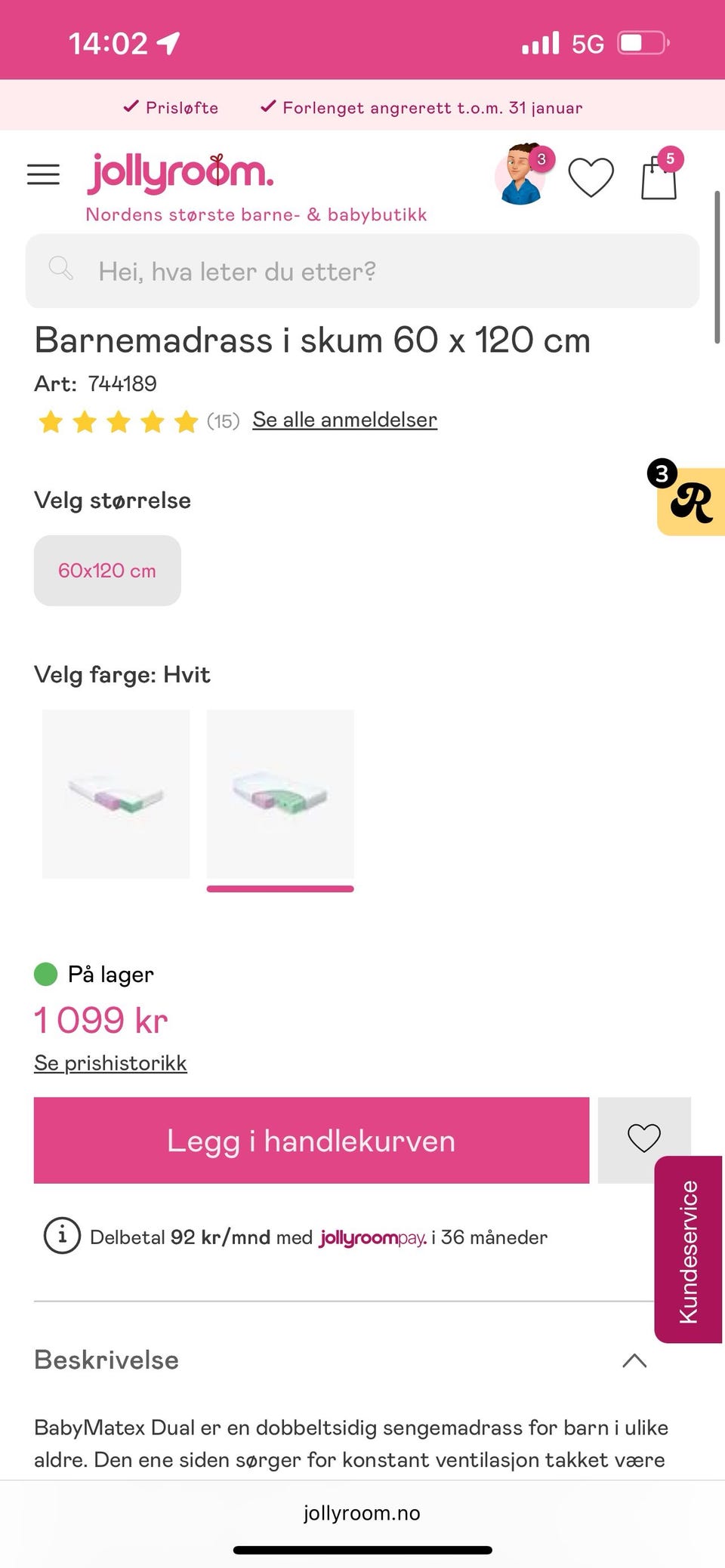The image size is (725, 1568).
Task: Open the favorites heart icon in the header
Action: pos(591,175)
